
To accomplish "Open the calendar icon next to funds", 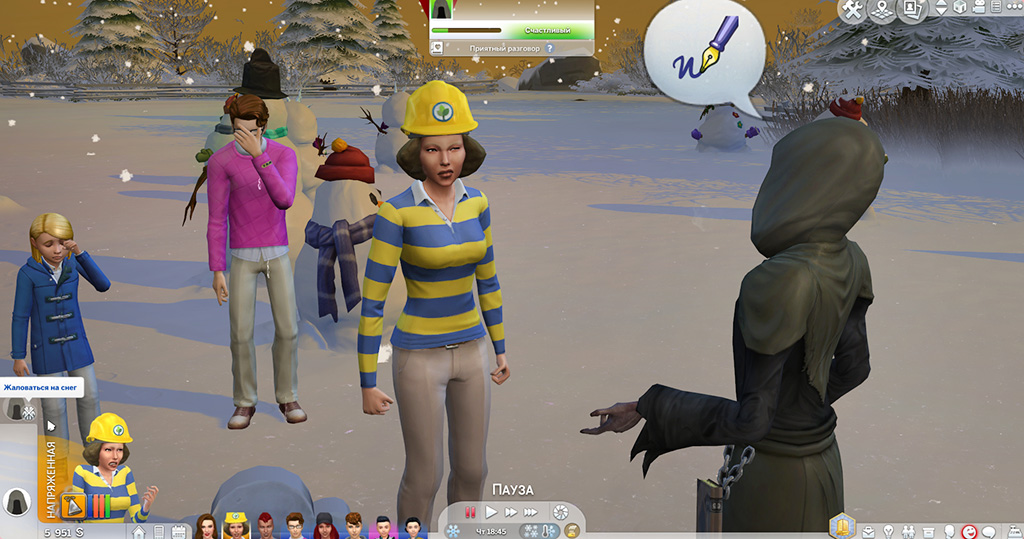I will pos(179,532).
